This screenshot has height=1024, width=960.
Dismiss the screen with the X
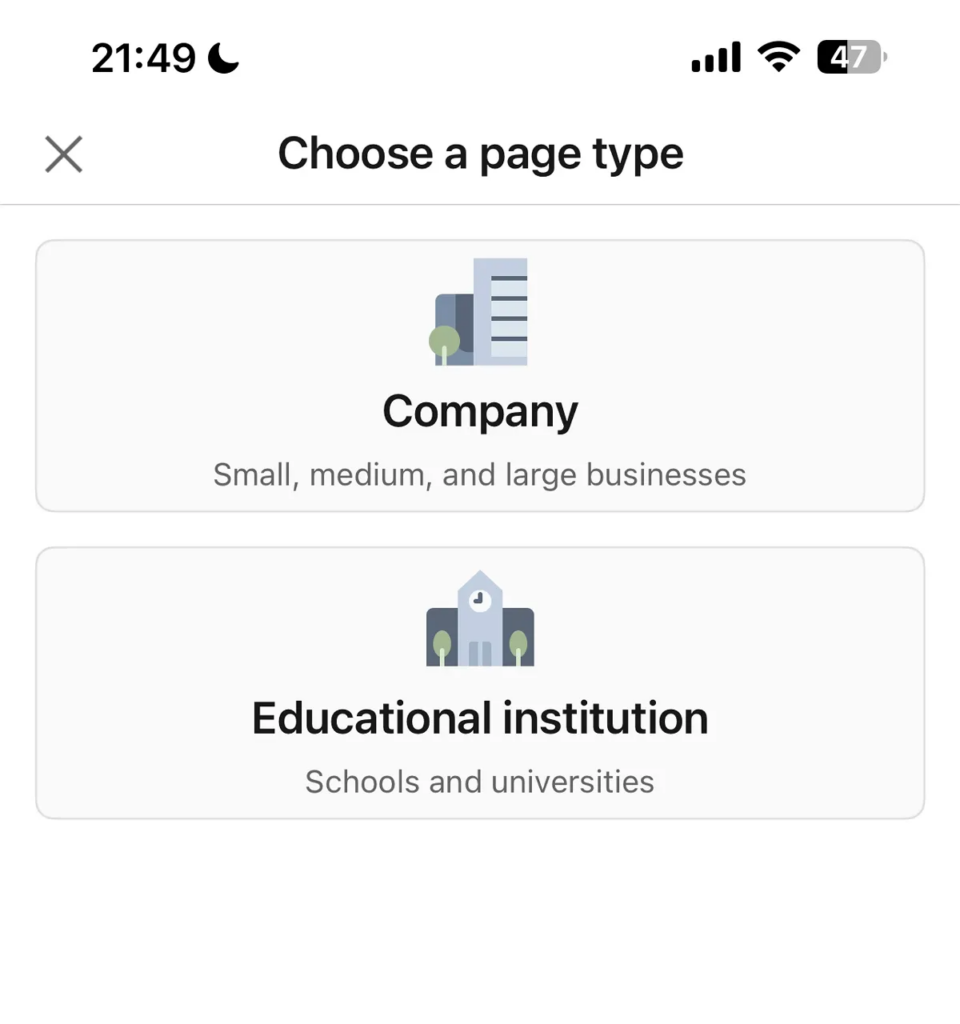coord(63,153)
